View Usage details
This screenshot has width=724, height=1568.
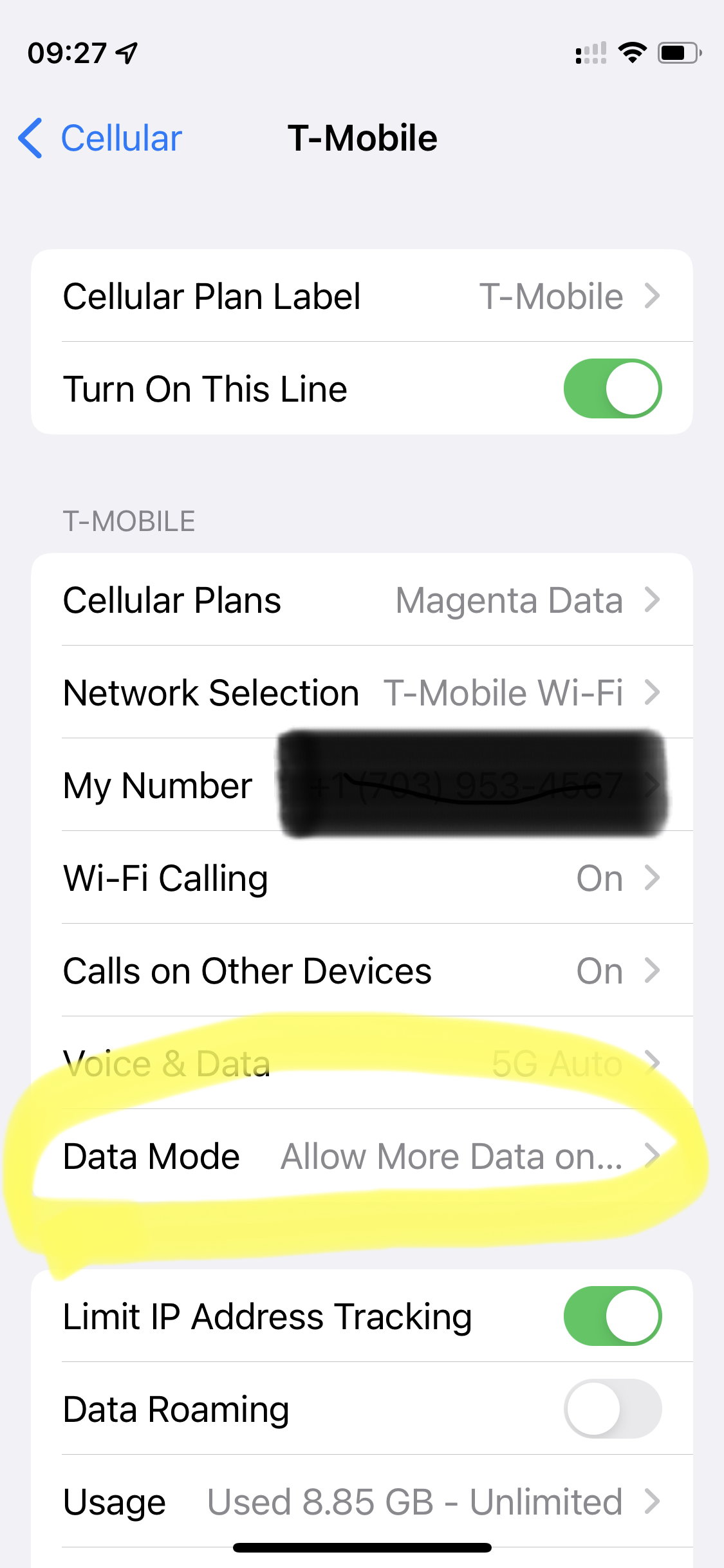(x=362, y=1501)
